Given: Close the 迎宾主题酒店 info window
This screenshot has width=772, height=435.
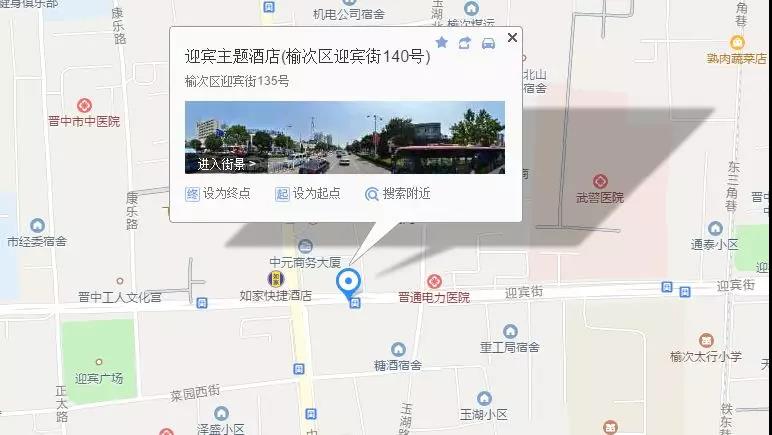Looking at the screenshot, I should 512,38.
